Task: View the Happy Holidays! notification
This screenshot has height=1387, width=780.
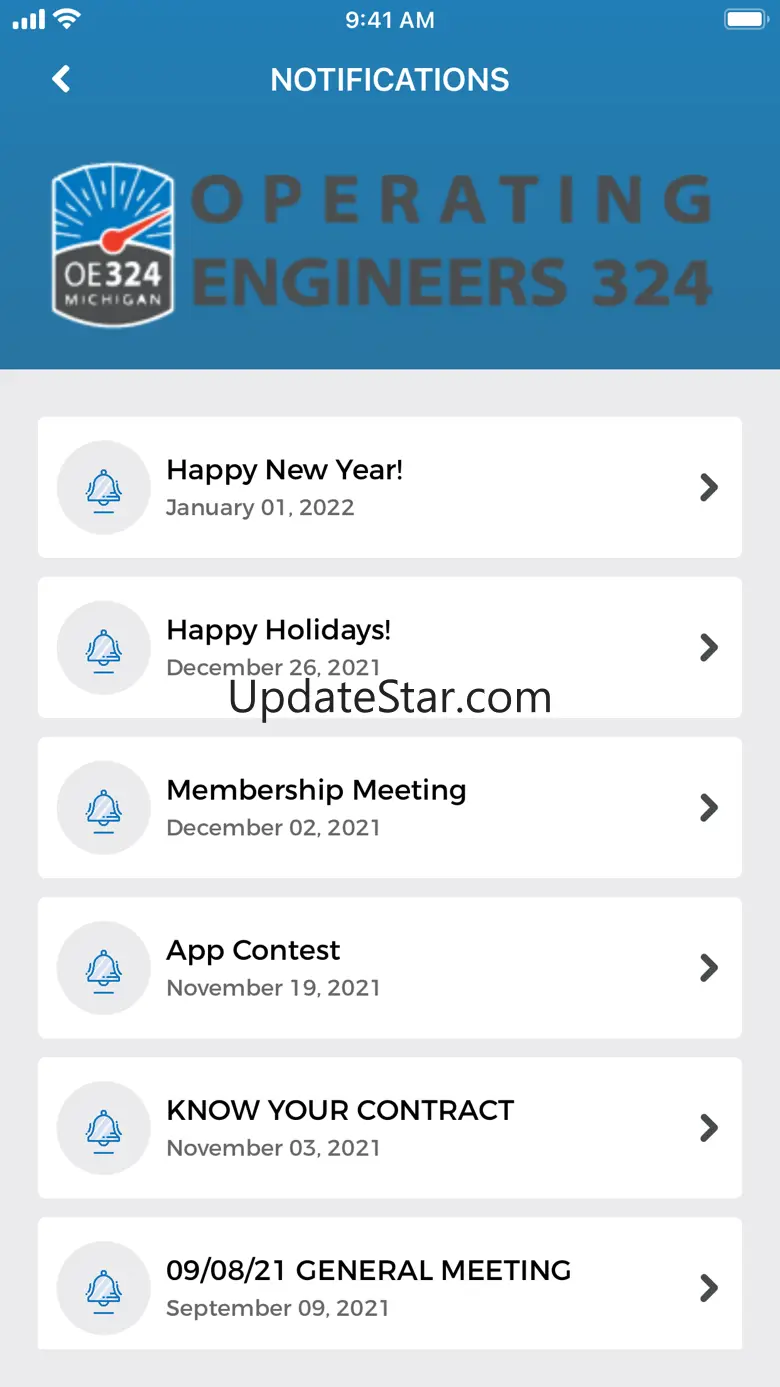Action: tap(389, 647)
